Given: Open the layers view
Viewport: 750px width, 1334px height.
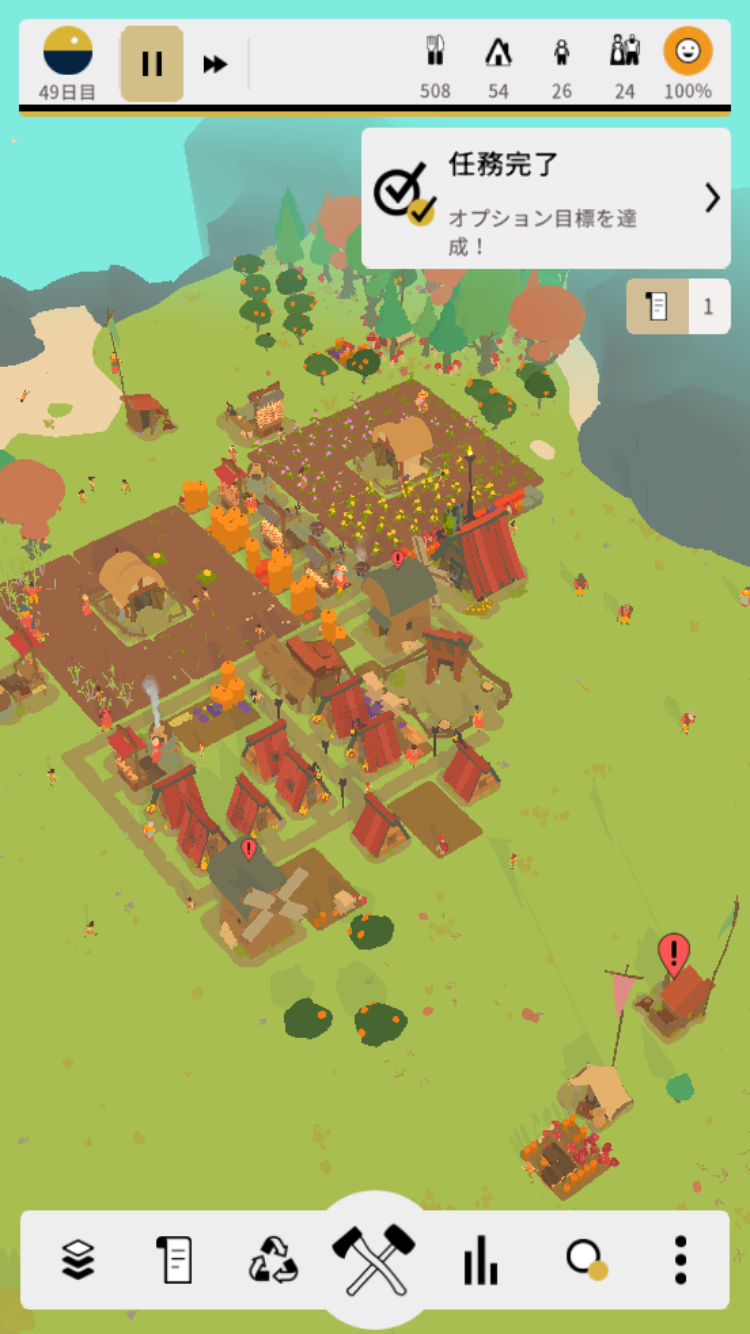Looking at the screenshot, I should pos(78,1260).
